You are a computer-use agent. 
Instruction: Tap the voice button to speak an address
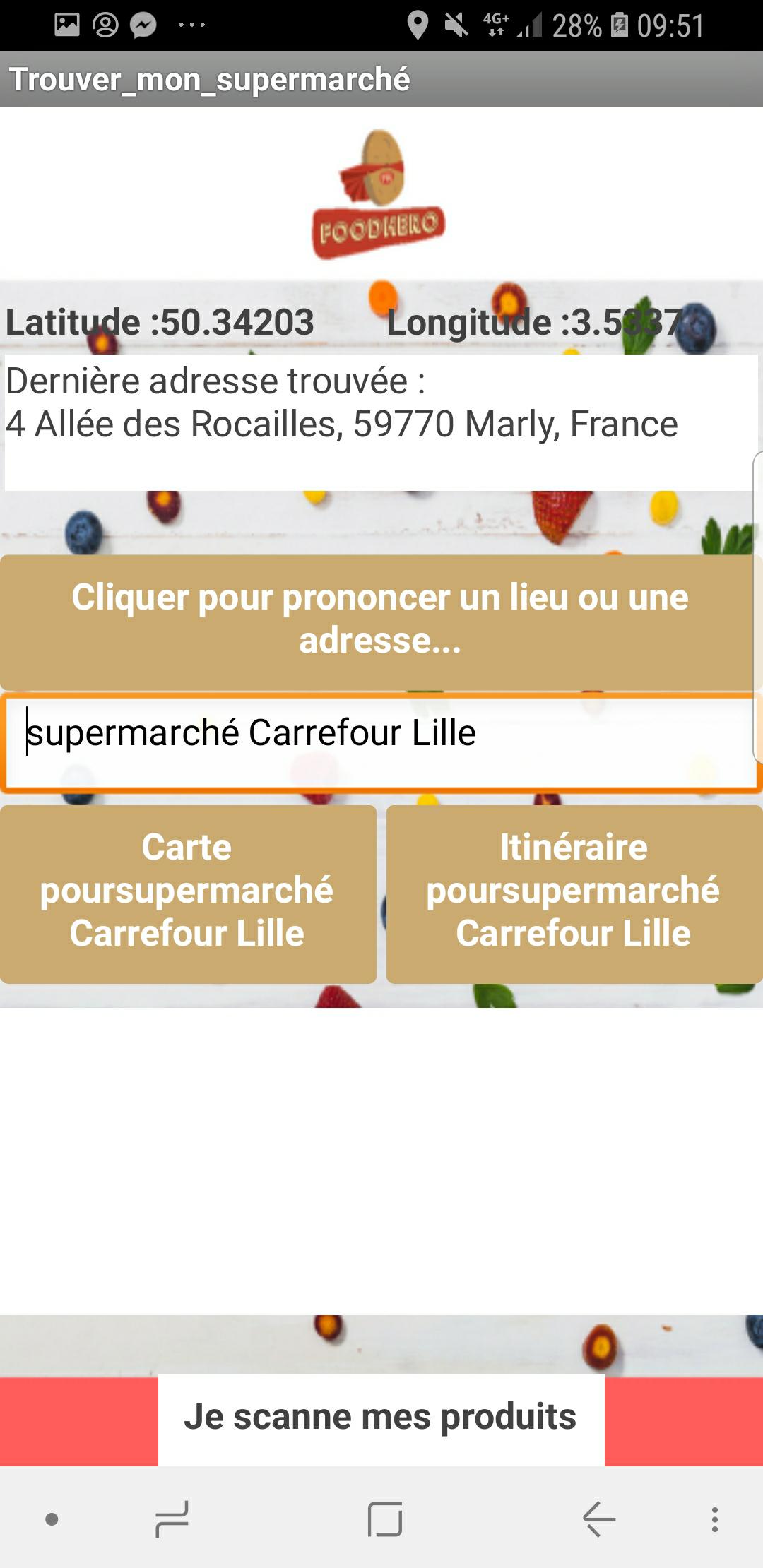point(379,620)
